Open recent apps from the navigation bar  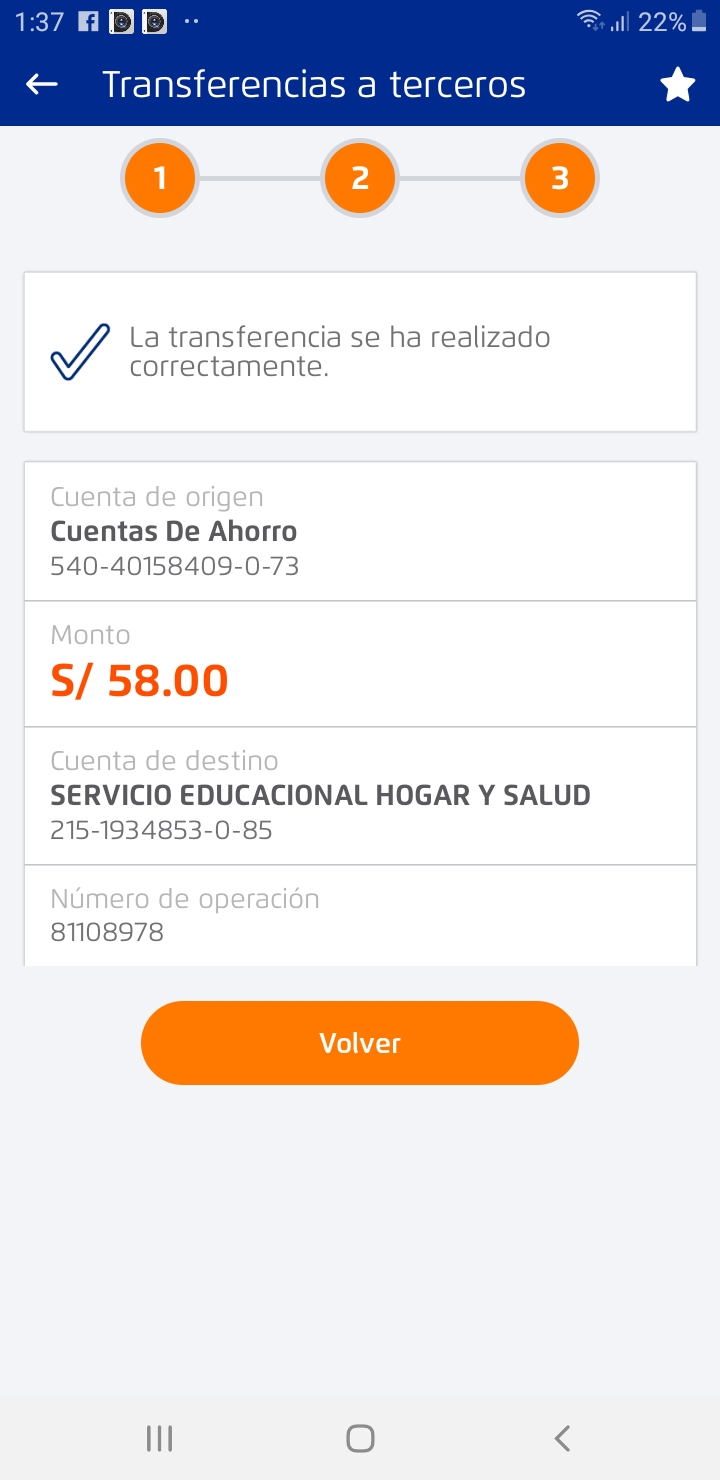tap(159, 1438)
